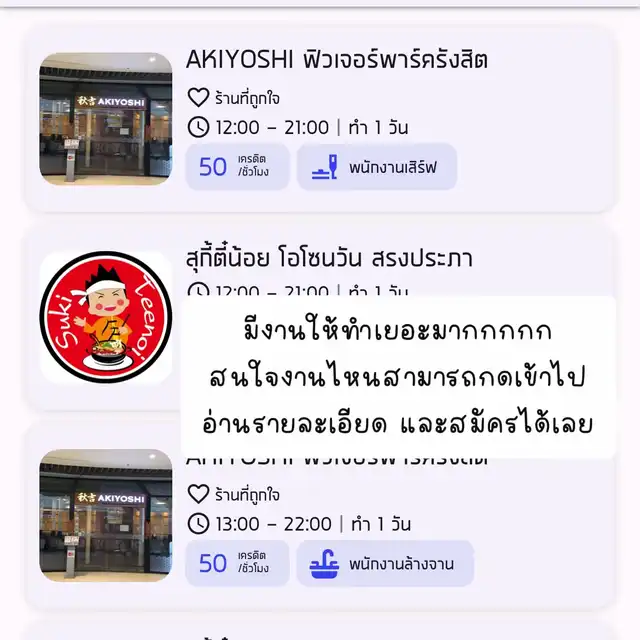Favorite the AKIYOSHI 12:00 – 21:00 shop
Screen dimensions: 640x640
tap(199, 98)
